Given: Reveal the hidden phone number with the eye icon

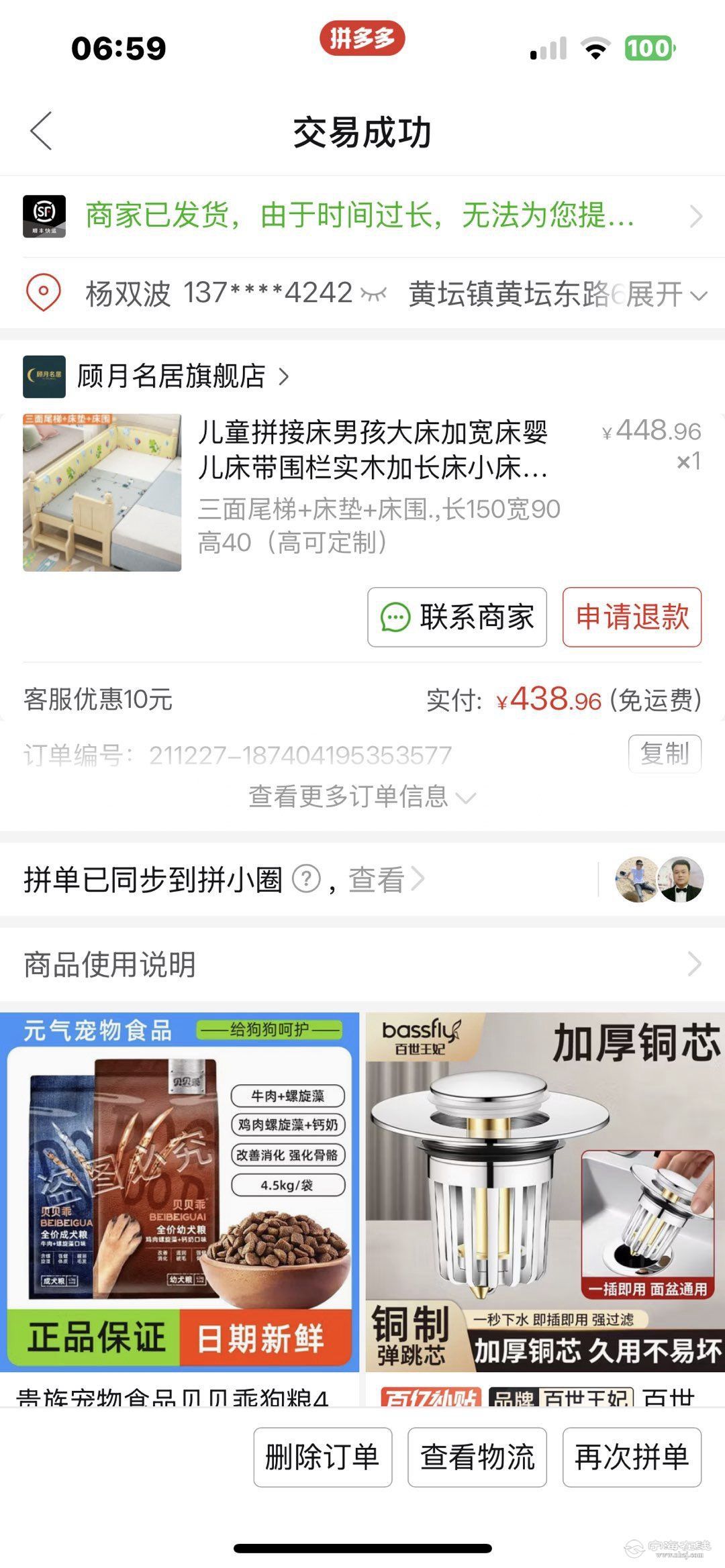Looking at the screenshot, I should tap(374, 294).
